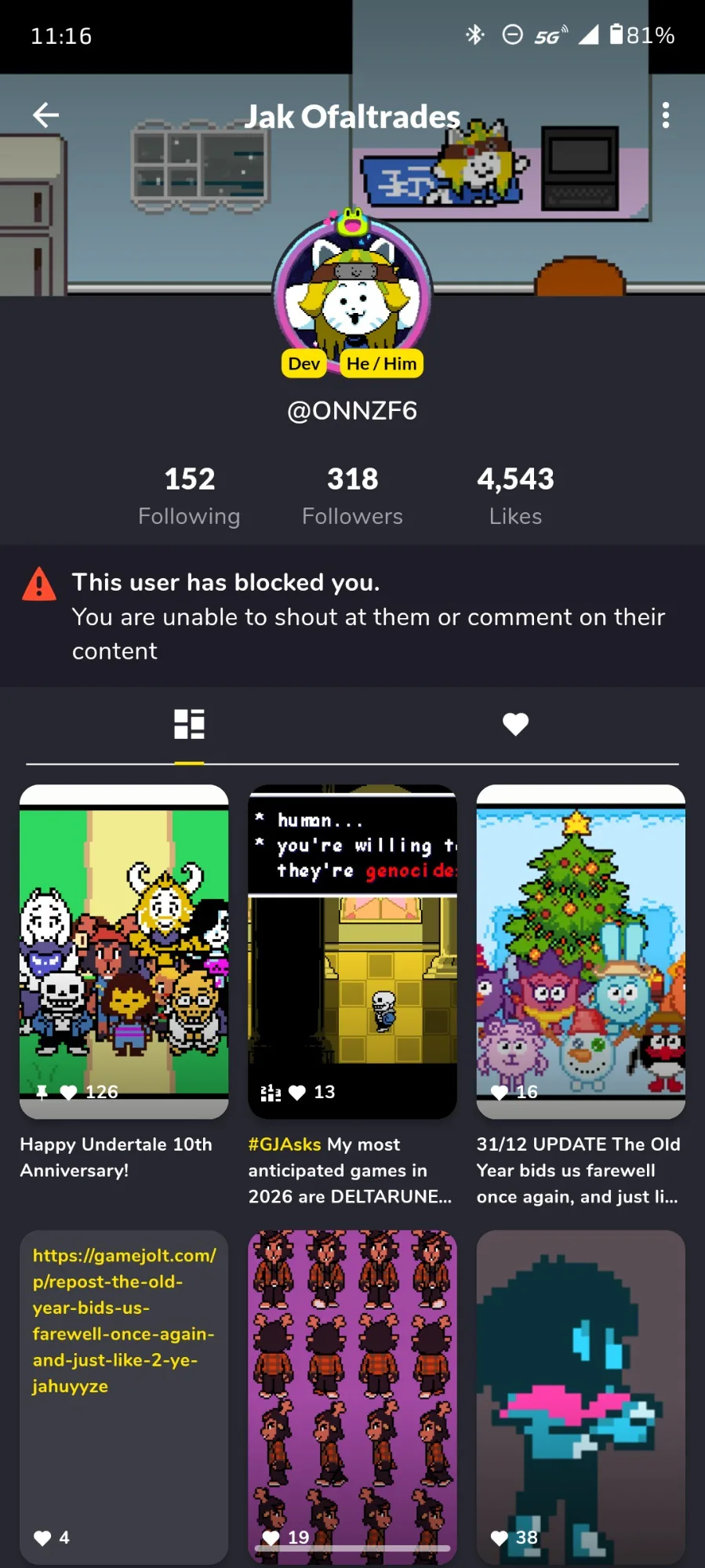Switch to the liked posts heart tab

[515, 724]
